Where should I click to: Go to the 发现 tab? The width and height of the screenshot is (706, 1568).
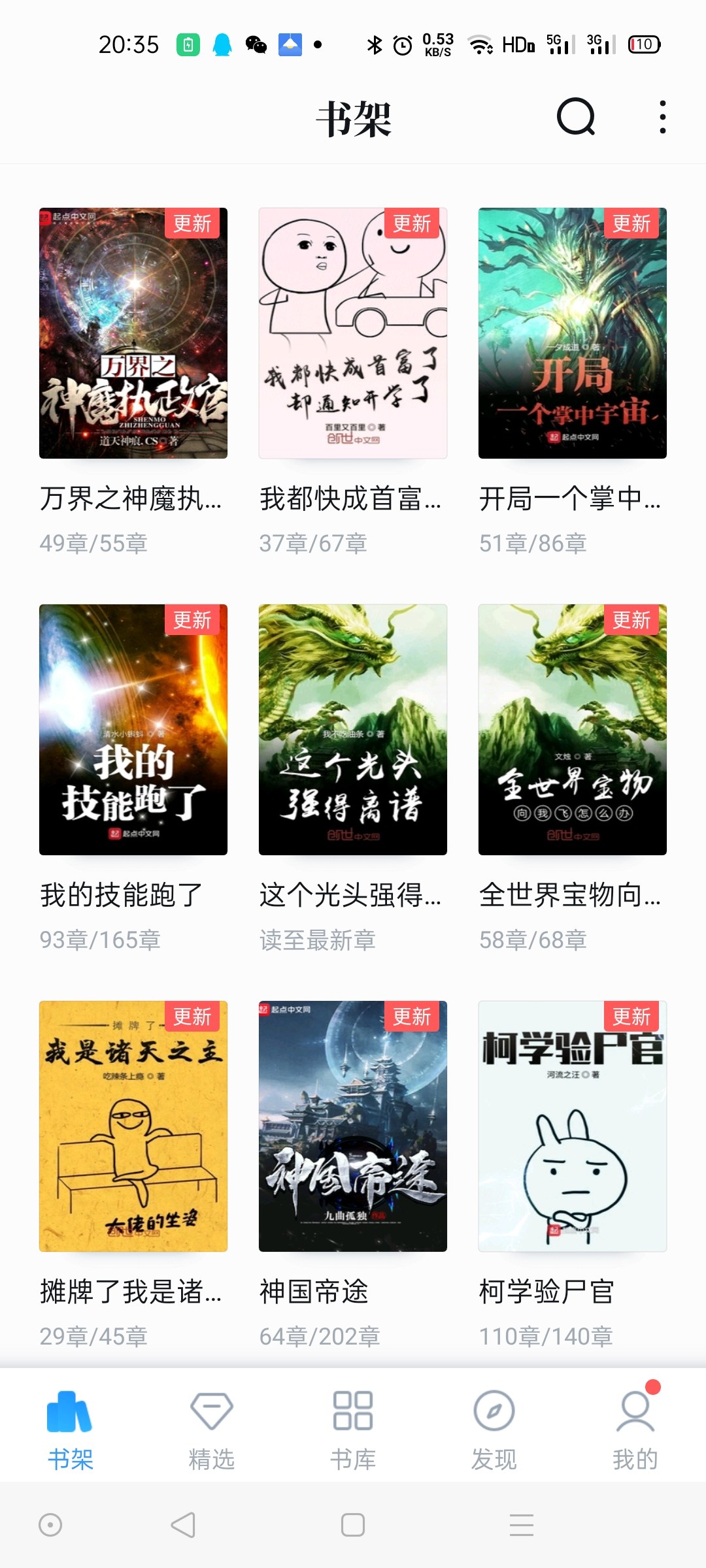[494, 1429]
